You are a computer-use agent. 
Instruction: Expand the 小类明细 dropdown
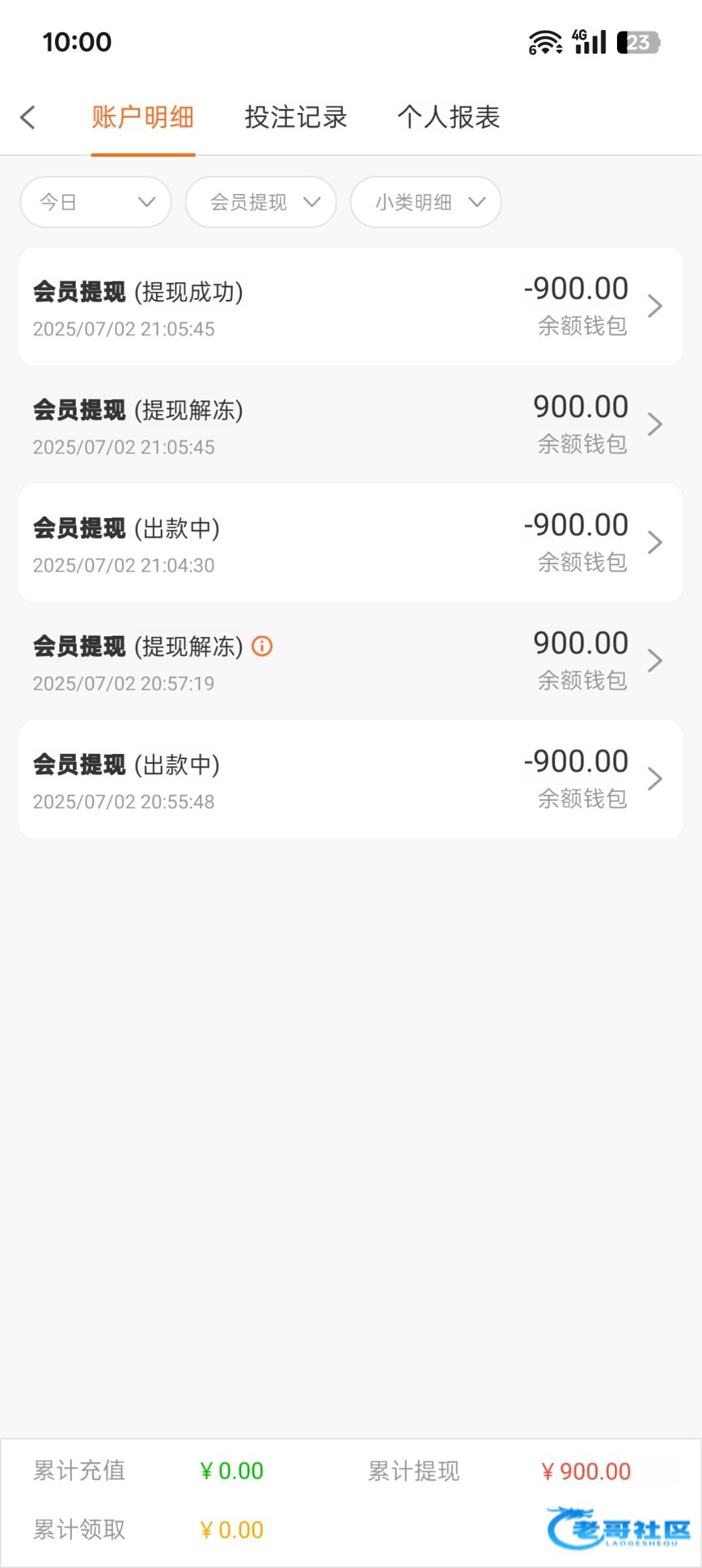pos(426,203)
